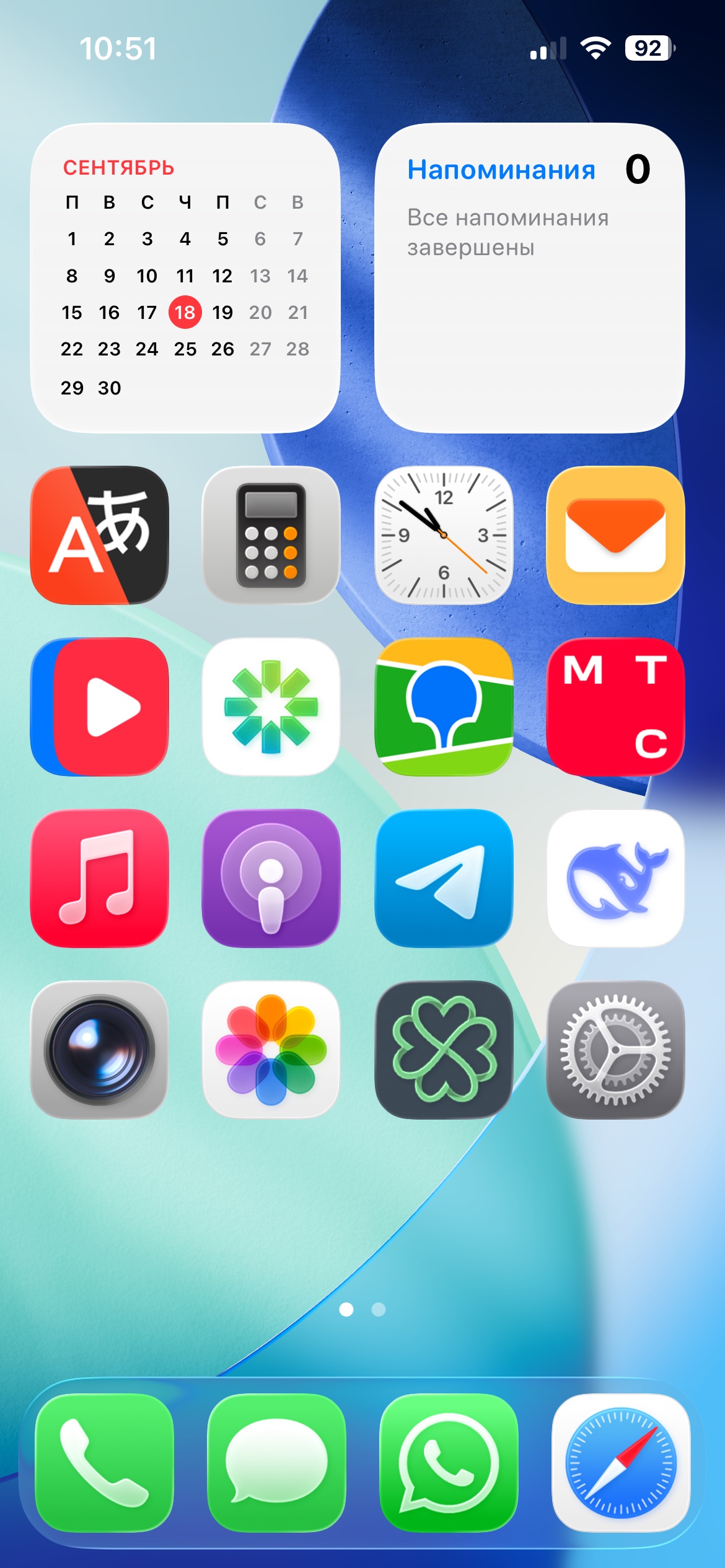The image size is (725, 1568).
Task: Launch the red MTC app
Action: coord(615,707)
